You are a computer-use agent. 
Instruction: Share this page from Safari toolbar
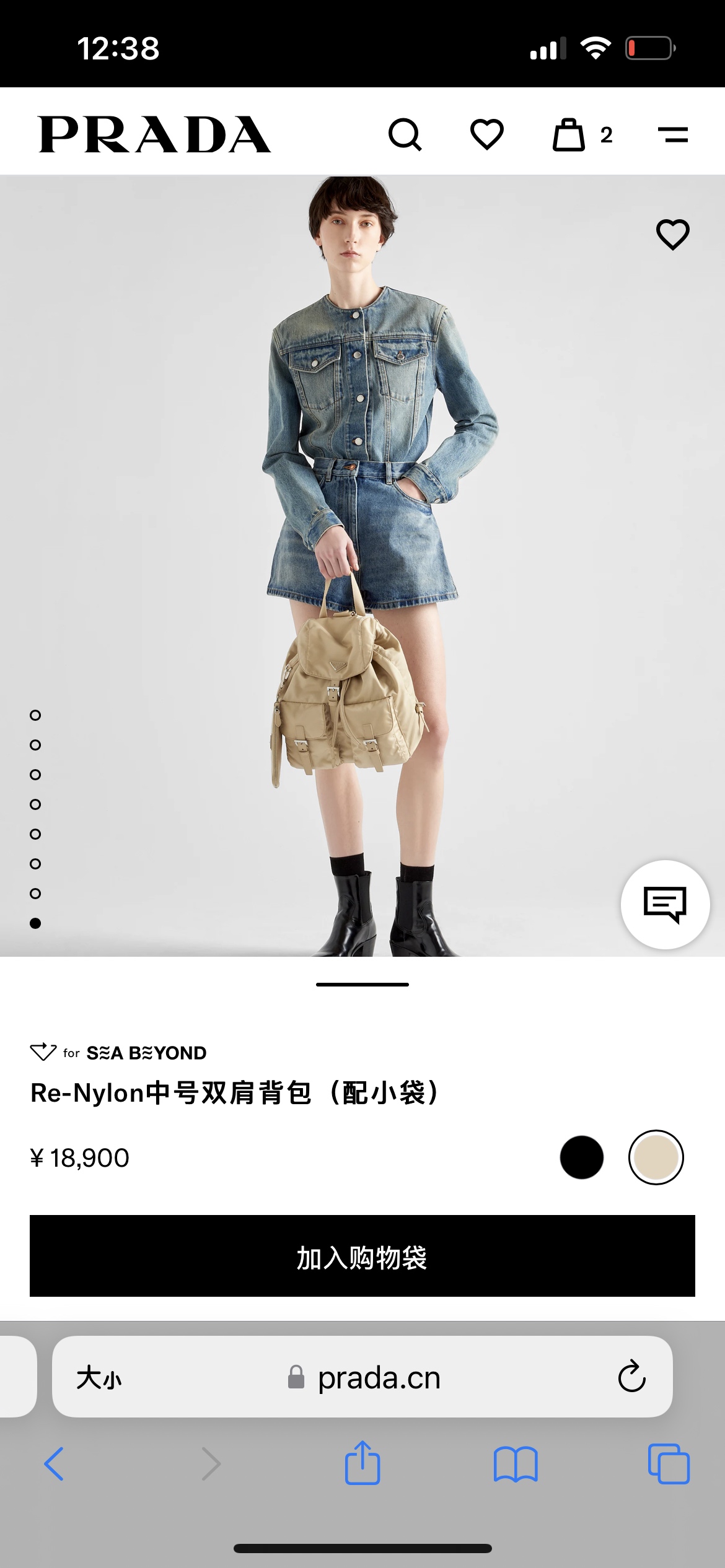362,1463
